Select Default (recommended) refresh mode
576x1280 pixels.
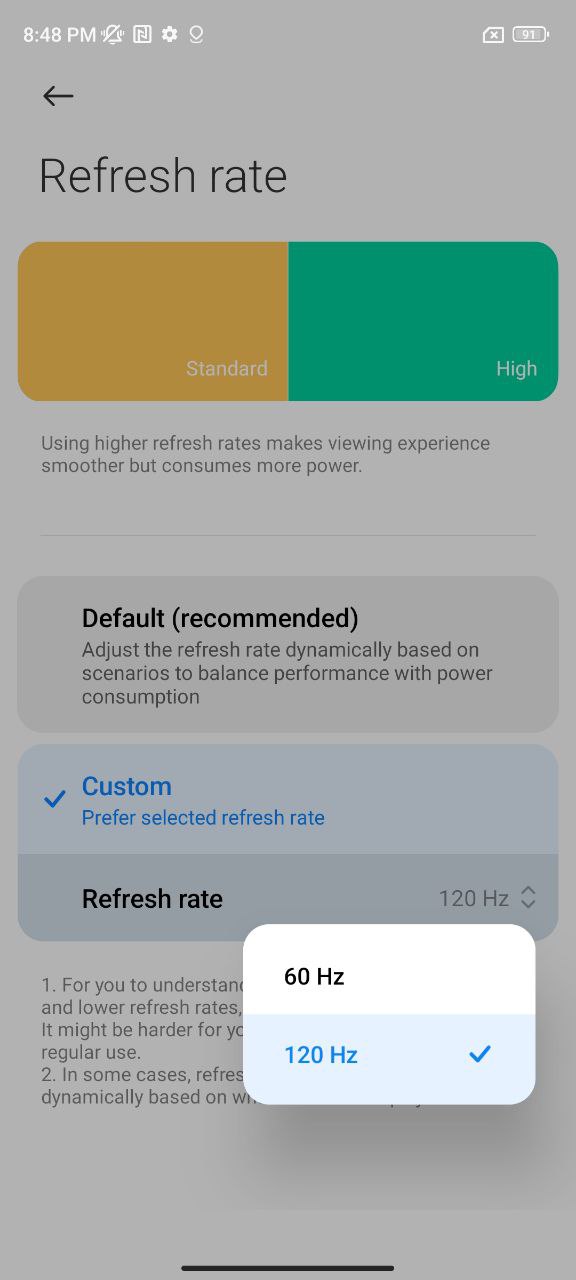(x=288, y=654)
